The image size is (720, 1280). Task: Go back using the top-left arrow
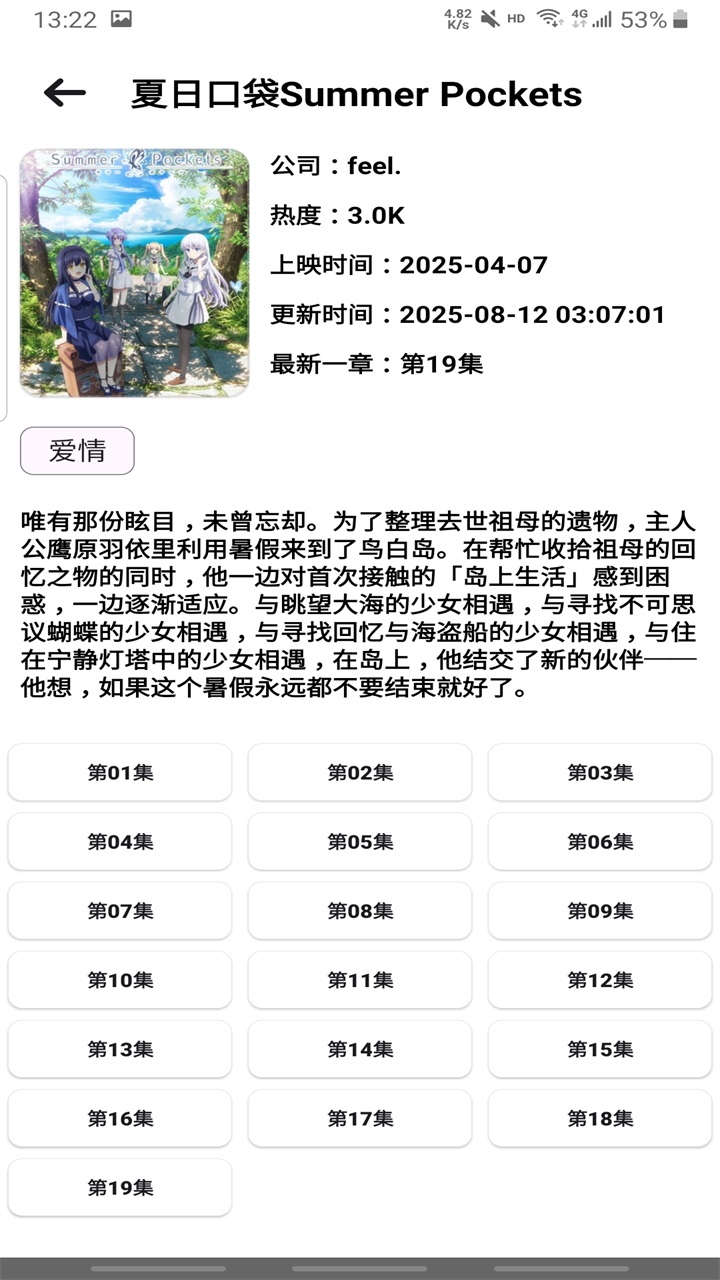click(x=65, y=94)
